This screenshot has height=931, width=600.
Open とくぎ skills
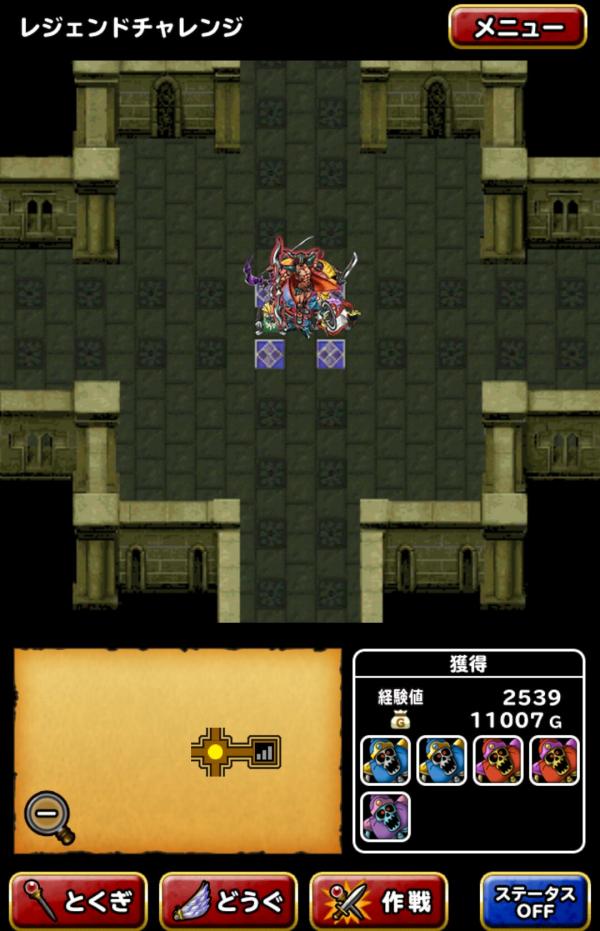(x=79, y=900)
